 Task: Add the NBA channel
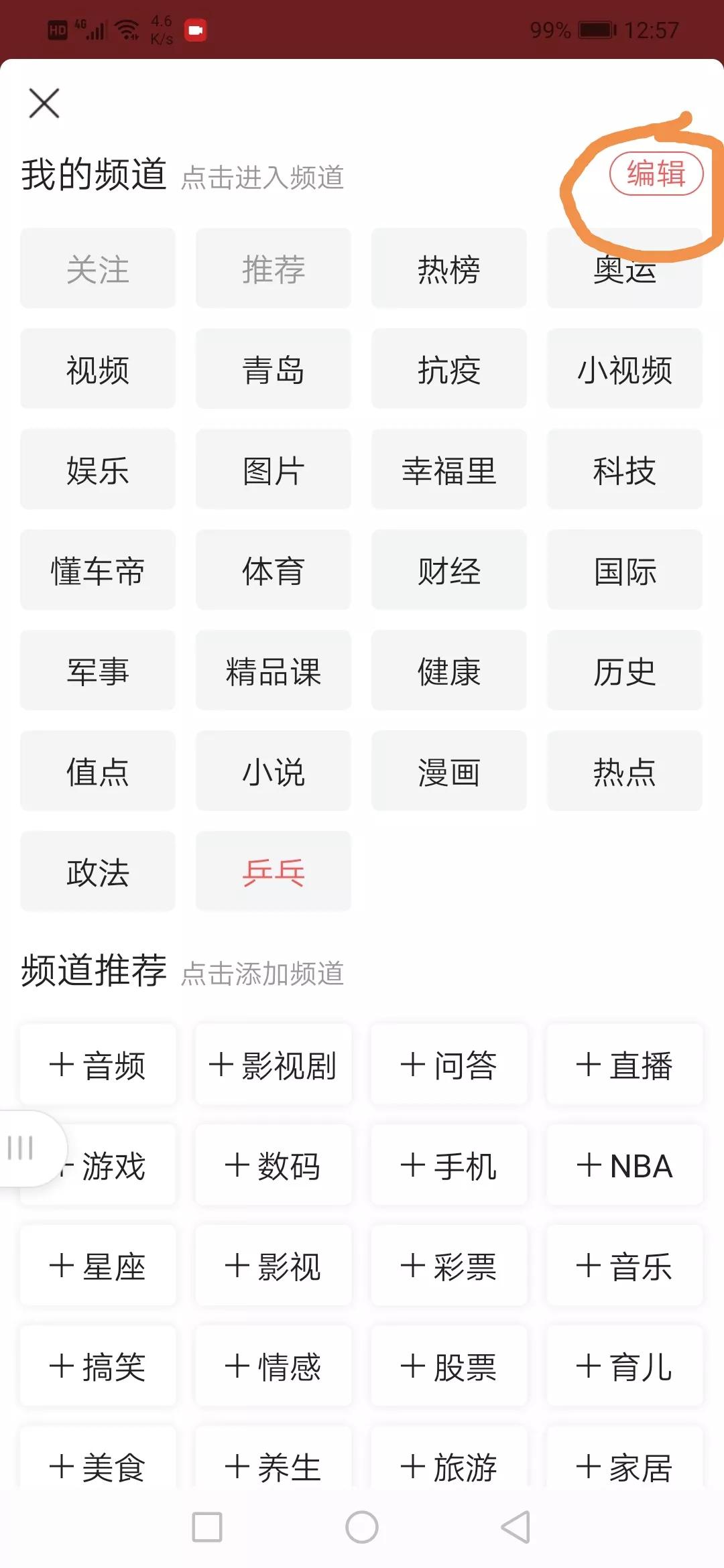pos(623,1166)
